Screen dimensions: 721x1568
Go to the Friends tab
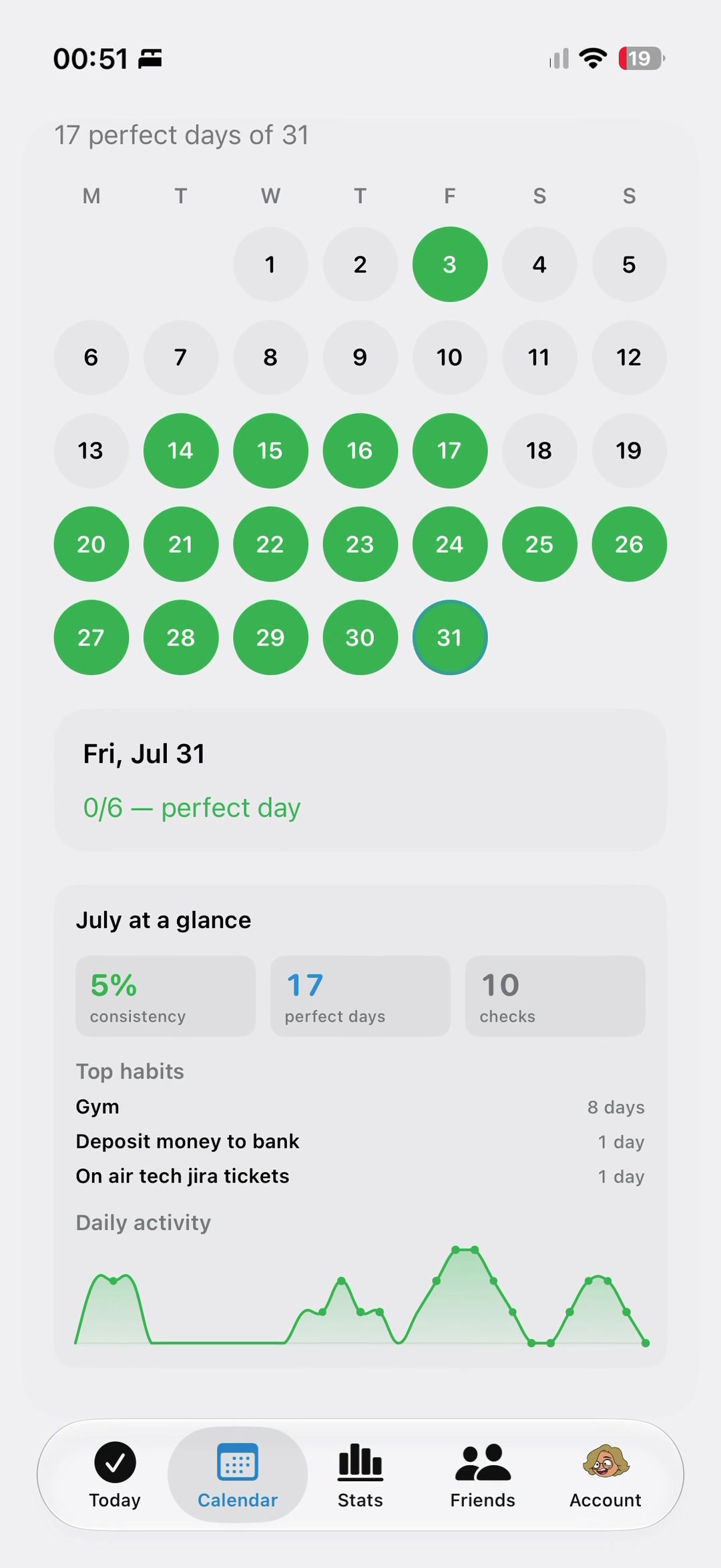(x=483, y=1475)
